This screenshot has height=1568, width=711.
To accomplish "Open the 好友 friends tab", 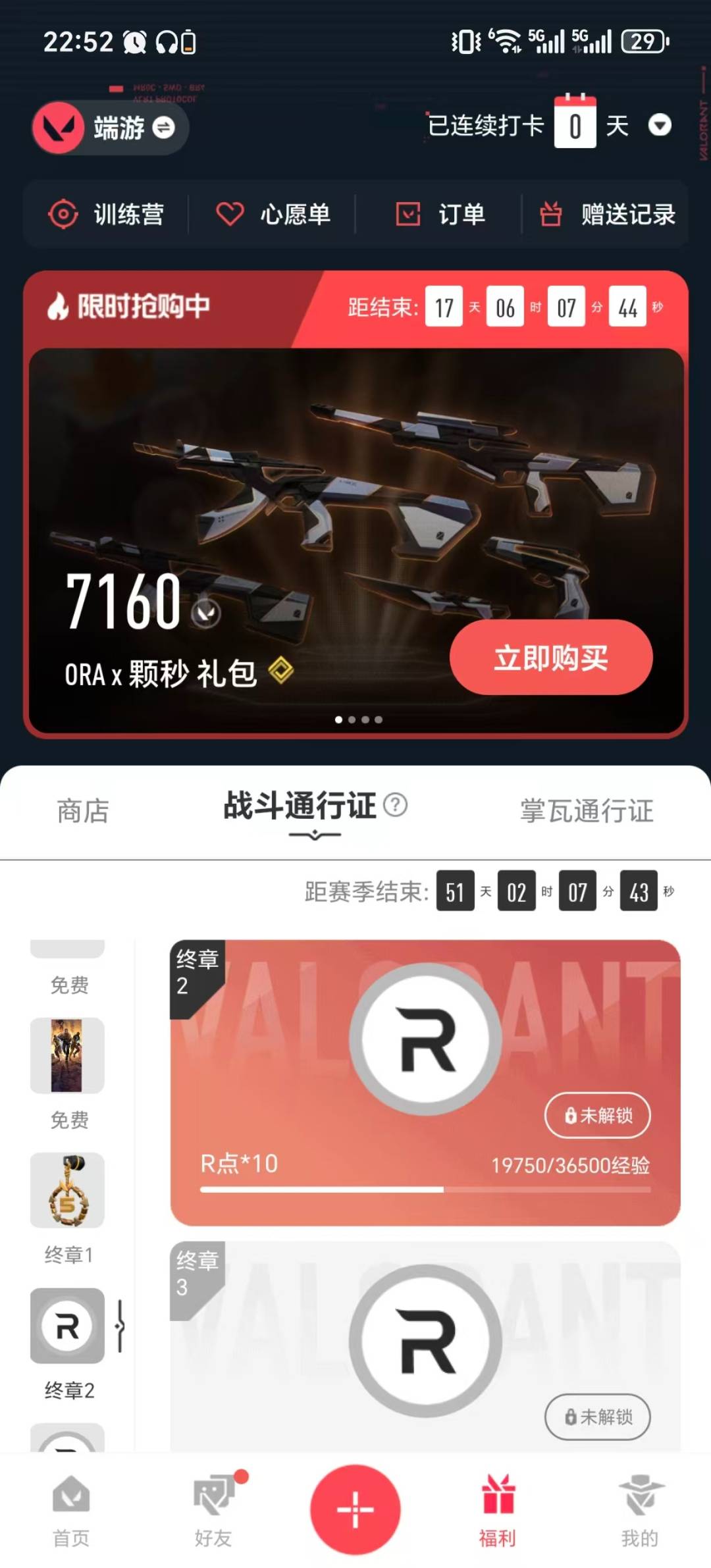I will point(213,1511).
